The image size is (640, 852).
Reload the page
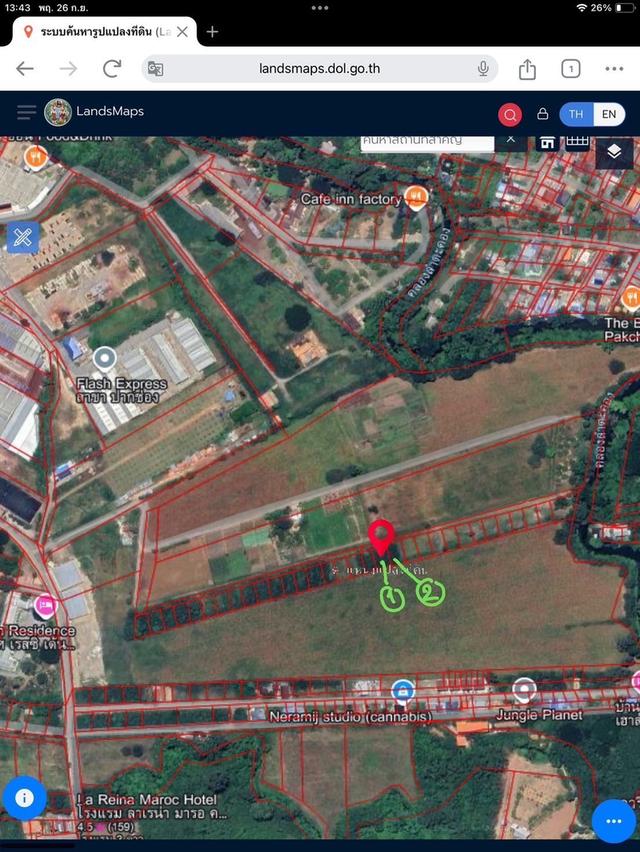point(112,69)
